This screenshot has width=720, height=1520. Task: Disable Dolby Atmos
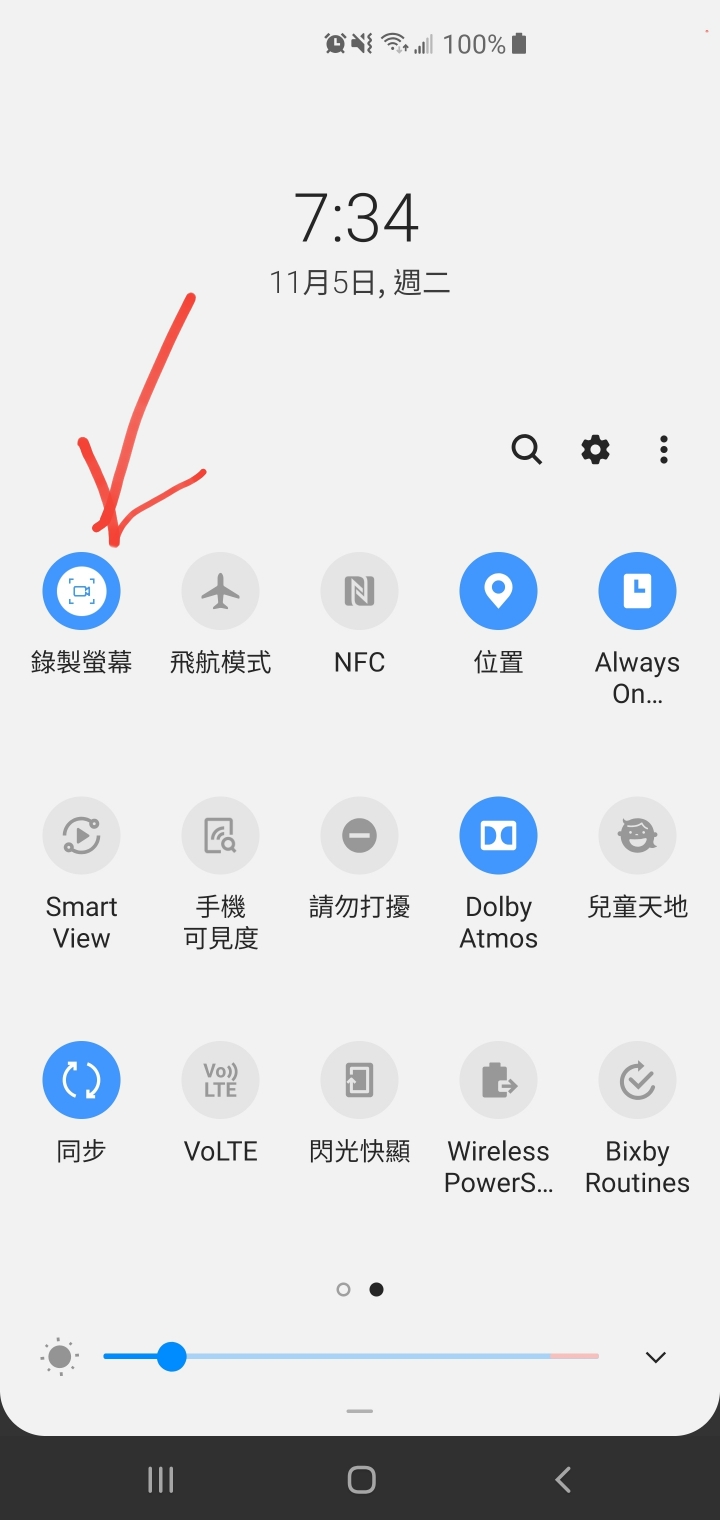click(x=498, y=836)
